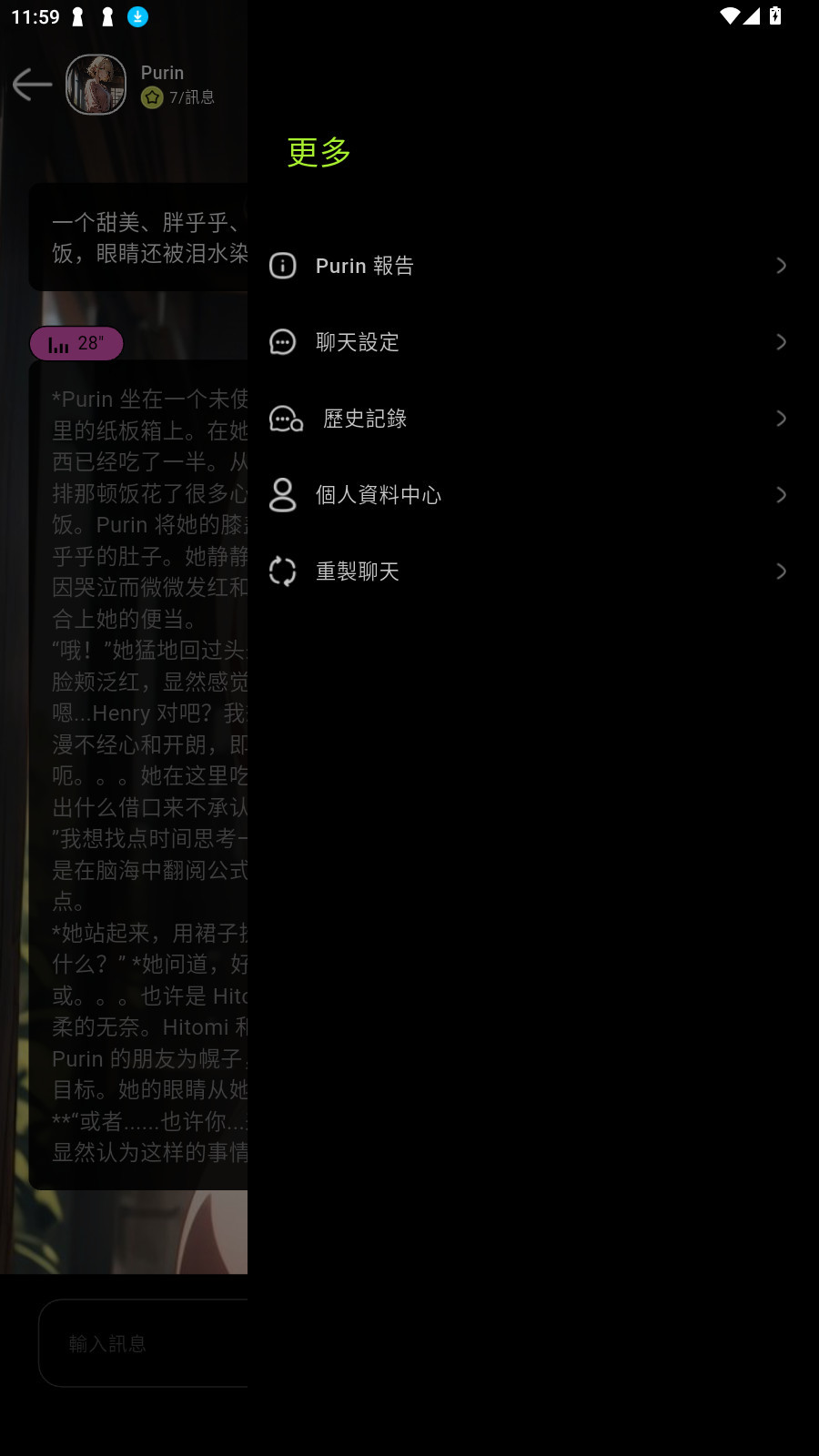
Task: Click the circular refresh icon beside 重製聊天
Action: [x=282, y=571]
